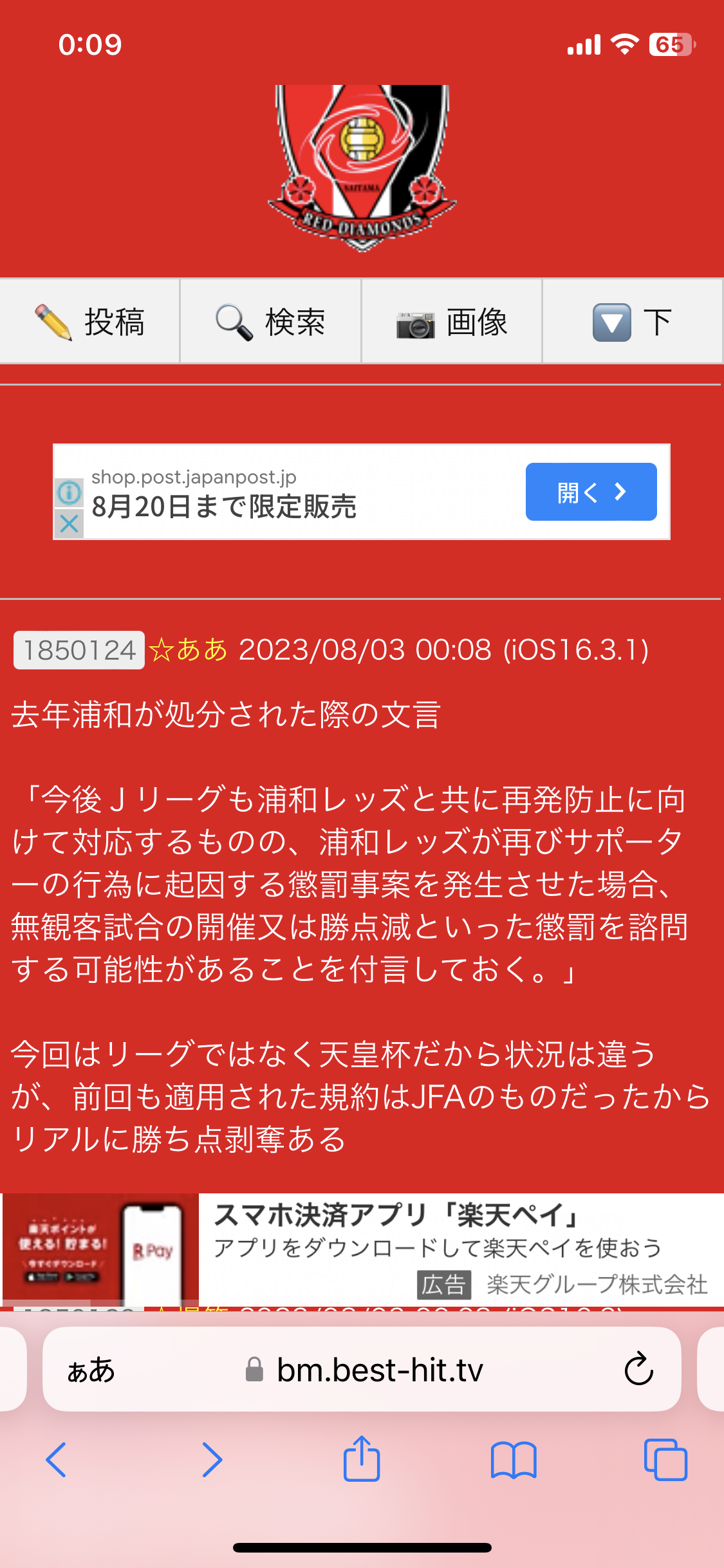Image resolution: width=724 pixels, height=1568 pixels.
Task: Go back to the previous page
Action: click(56, 1460)
